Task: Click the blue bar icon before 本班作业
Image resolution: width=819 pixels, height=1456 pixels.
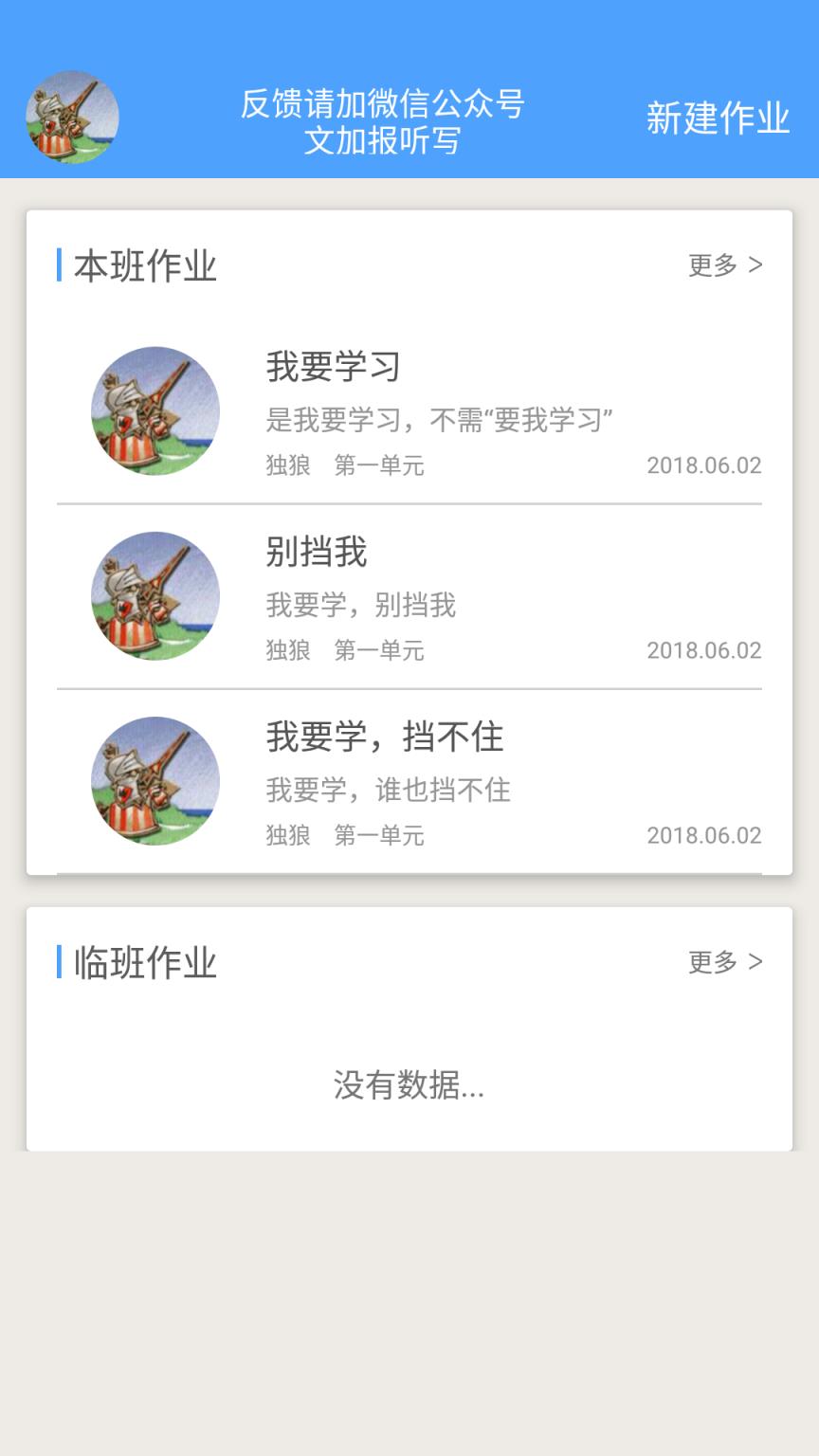Action: [61, 265]
